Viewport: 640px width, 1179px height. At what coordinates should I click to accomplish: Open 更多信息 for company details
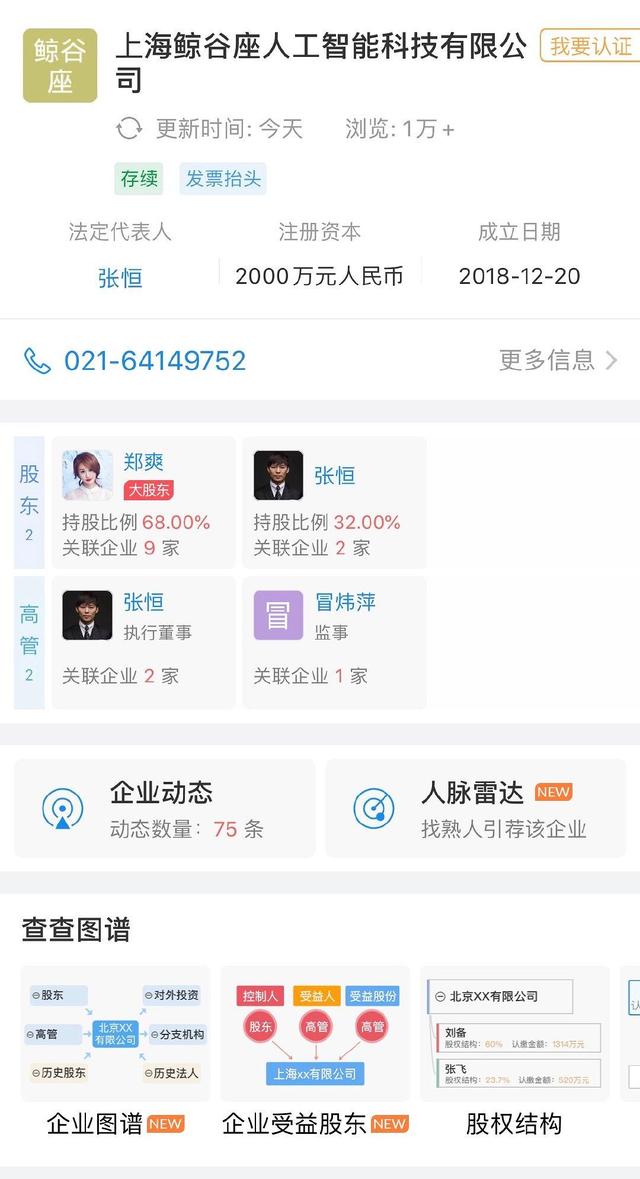558,361
